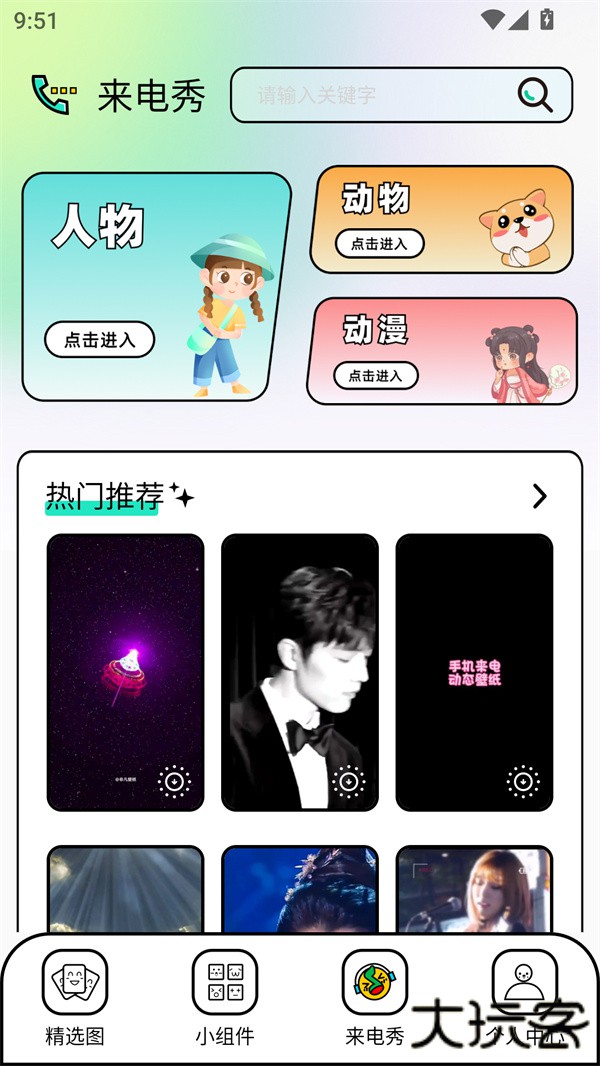Enter the 动漫 category via 点击进入
Screen dimensions: 600x1066
pos(375,376)
